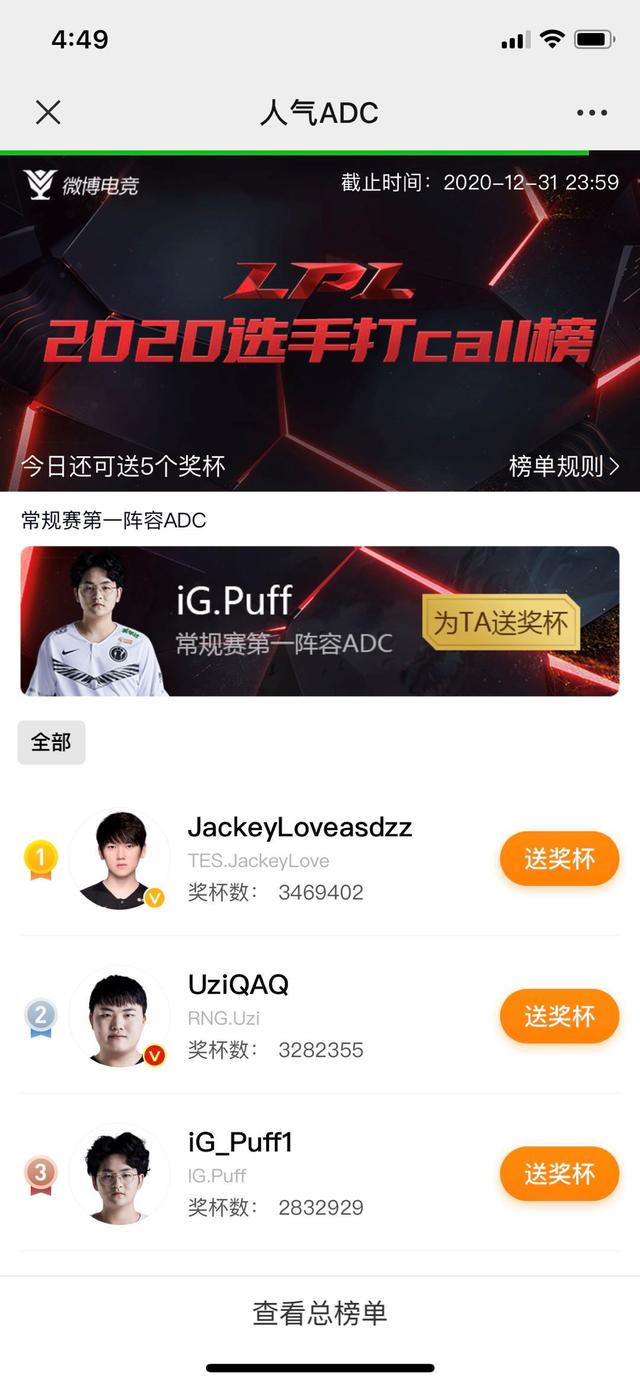Close the 人气ADC page
This screenshot has height=1386, width=640.
(48, 112)
